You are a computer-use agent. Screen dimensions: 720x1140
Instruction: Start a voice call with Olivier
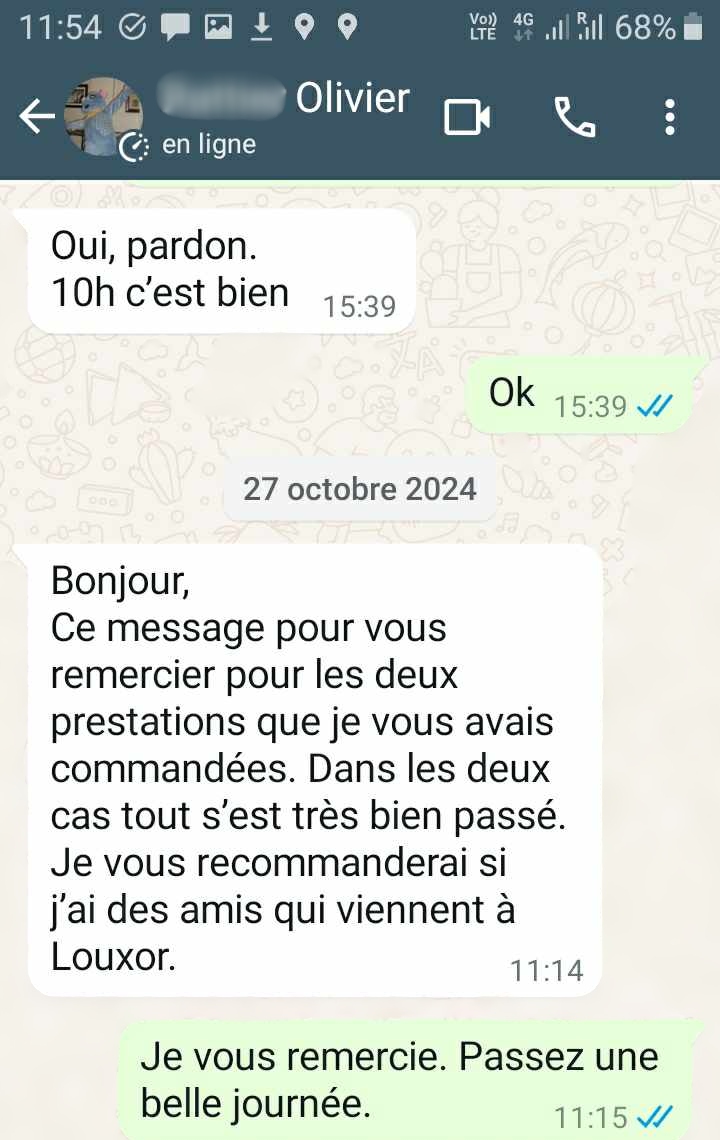[x=575, y=119]
